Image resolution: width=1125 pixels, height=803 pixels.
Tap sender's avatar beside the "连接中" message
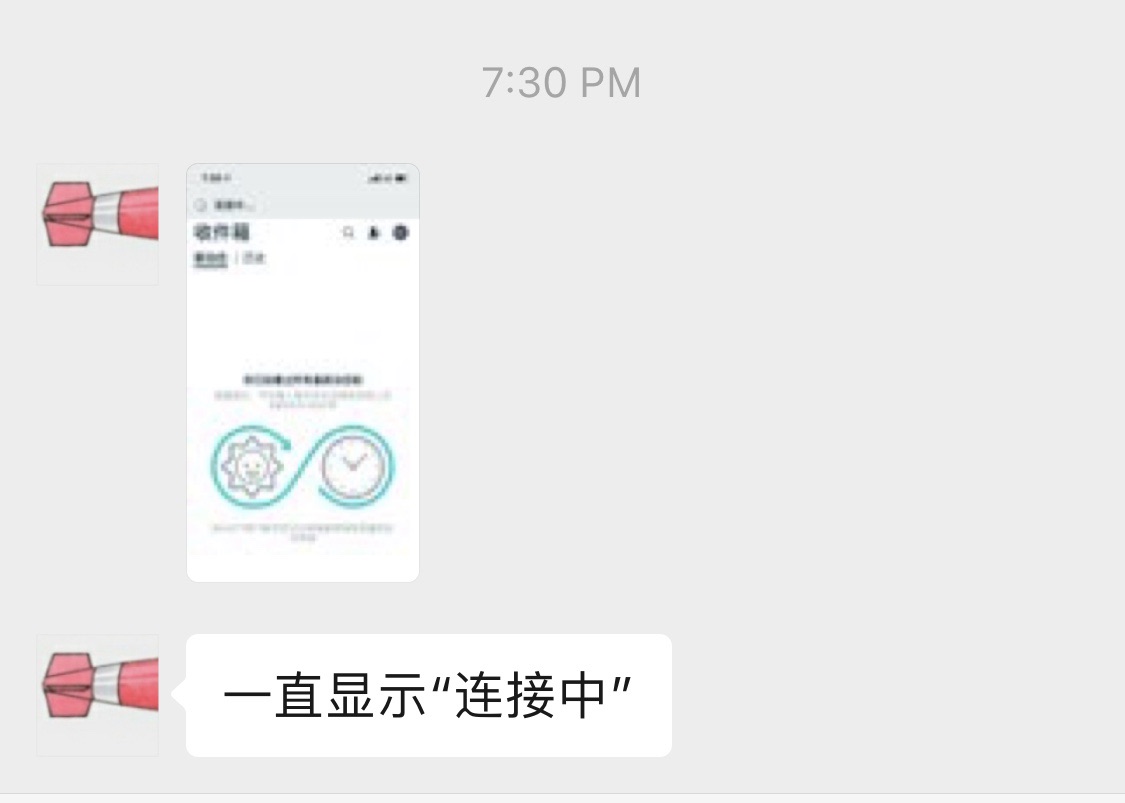click(98, 694)
